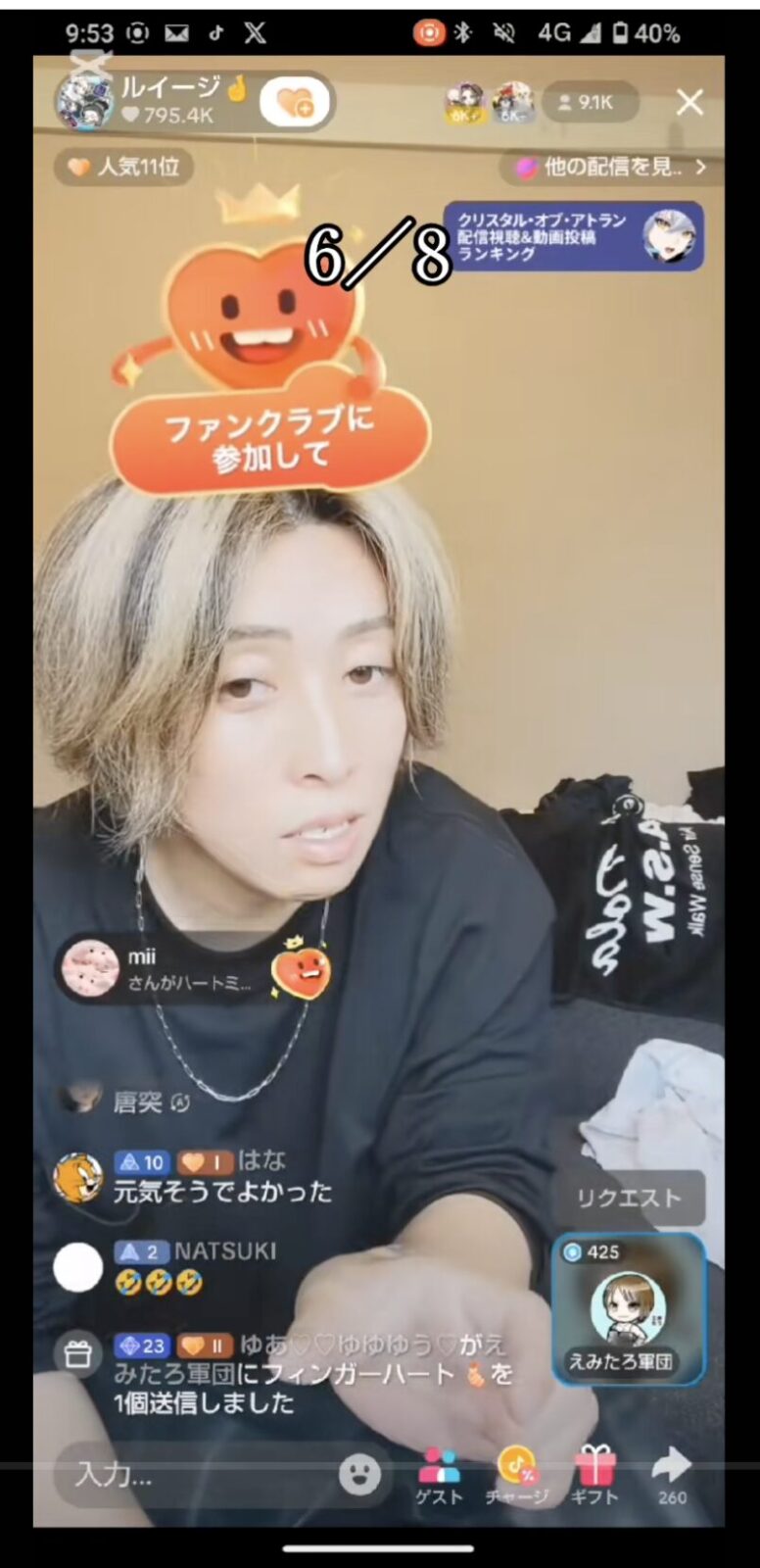Tap the リクエスト button
Viewport: 760px width, 1568px height.
point(629,1199)
